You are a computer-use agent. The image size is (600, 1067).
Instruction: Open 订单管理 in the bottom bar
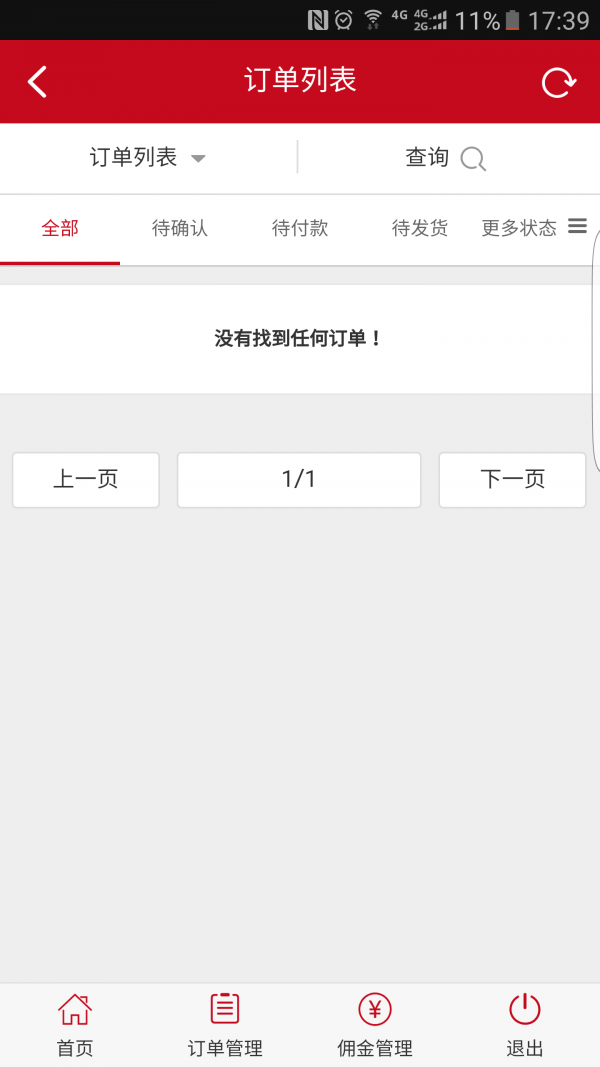(225, 1025)
